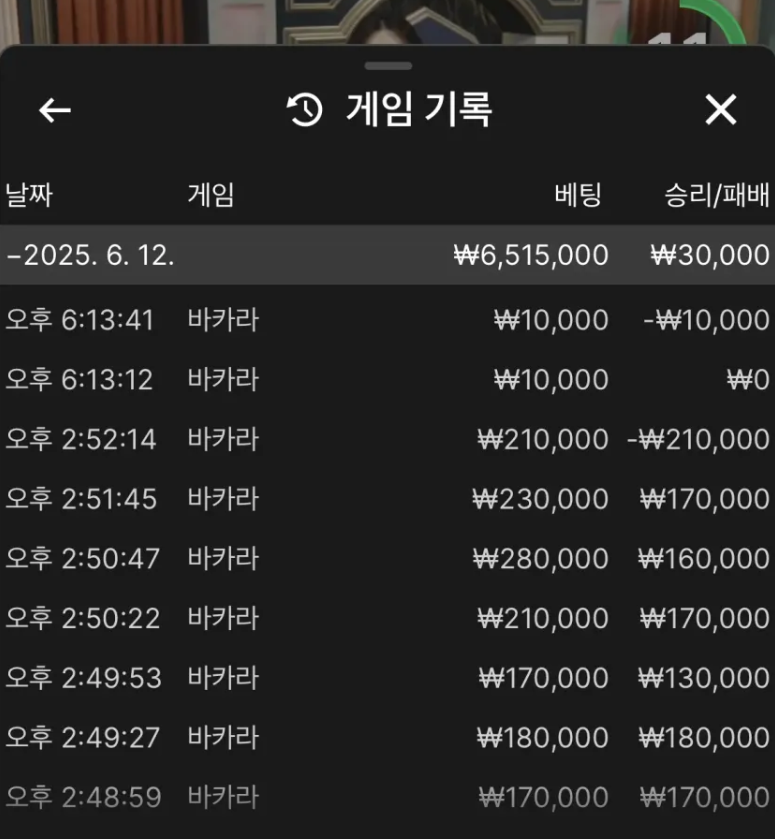Open the 오후 2:49:53 바카라 record
This screenshot has width=775, height=839.
[387, 678]
